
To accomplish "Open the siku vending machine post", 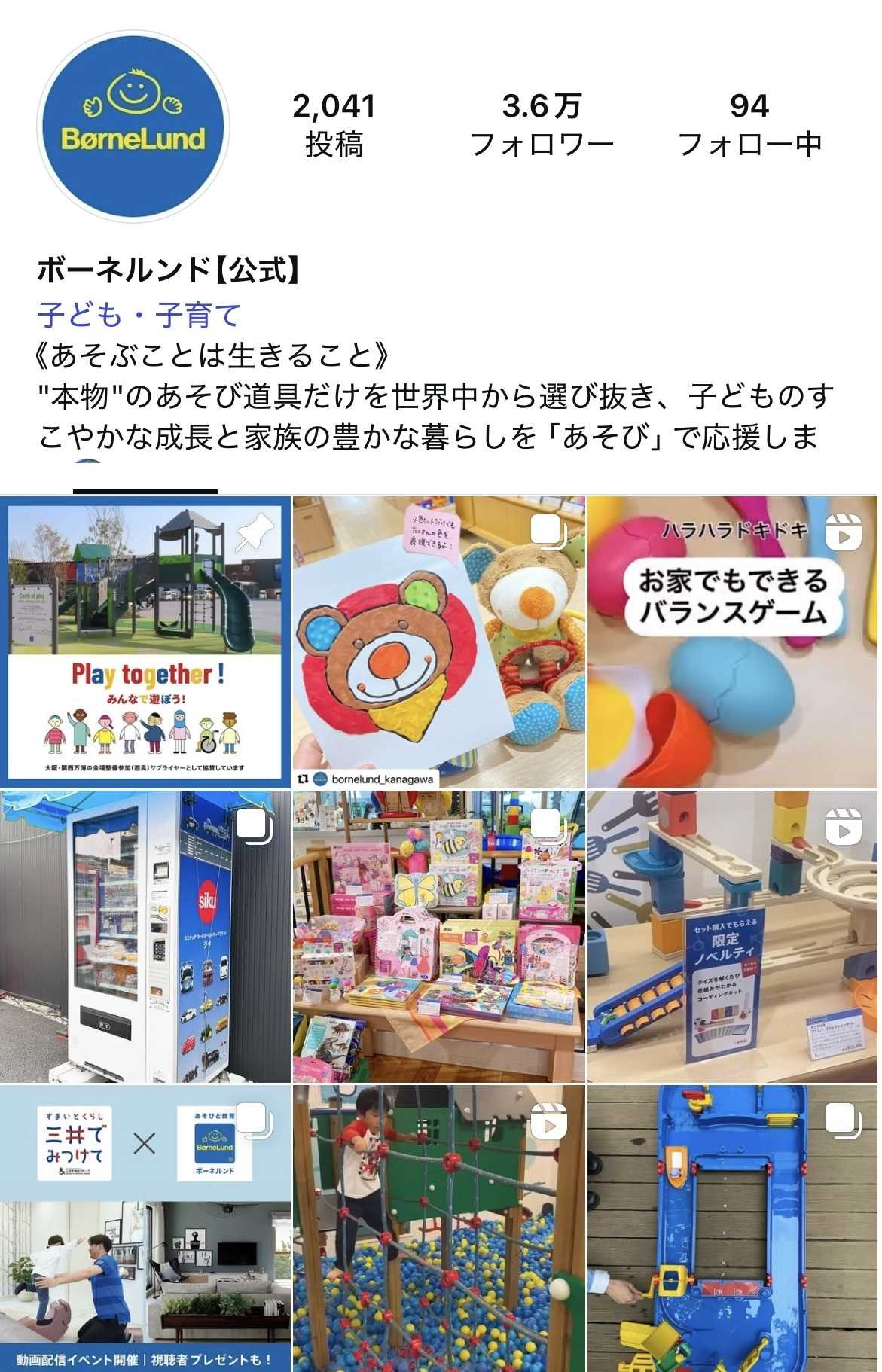I will tap(145, 936).
